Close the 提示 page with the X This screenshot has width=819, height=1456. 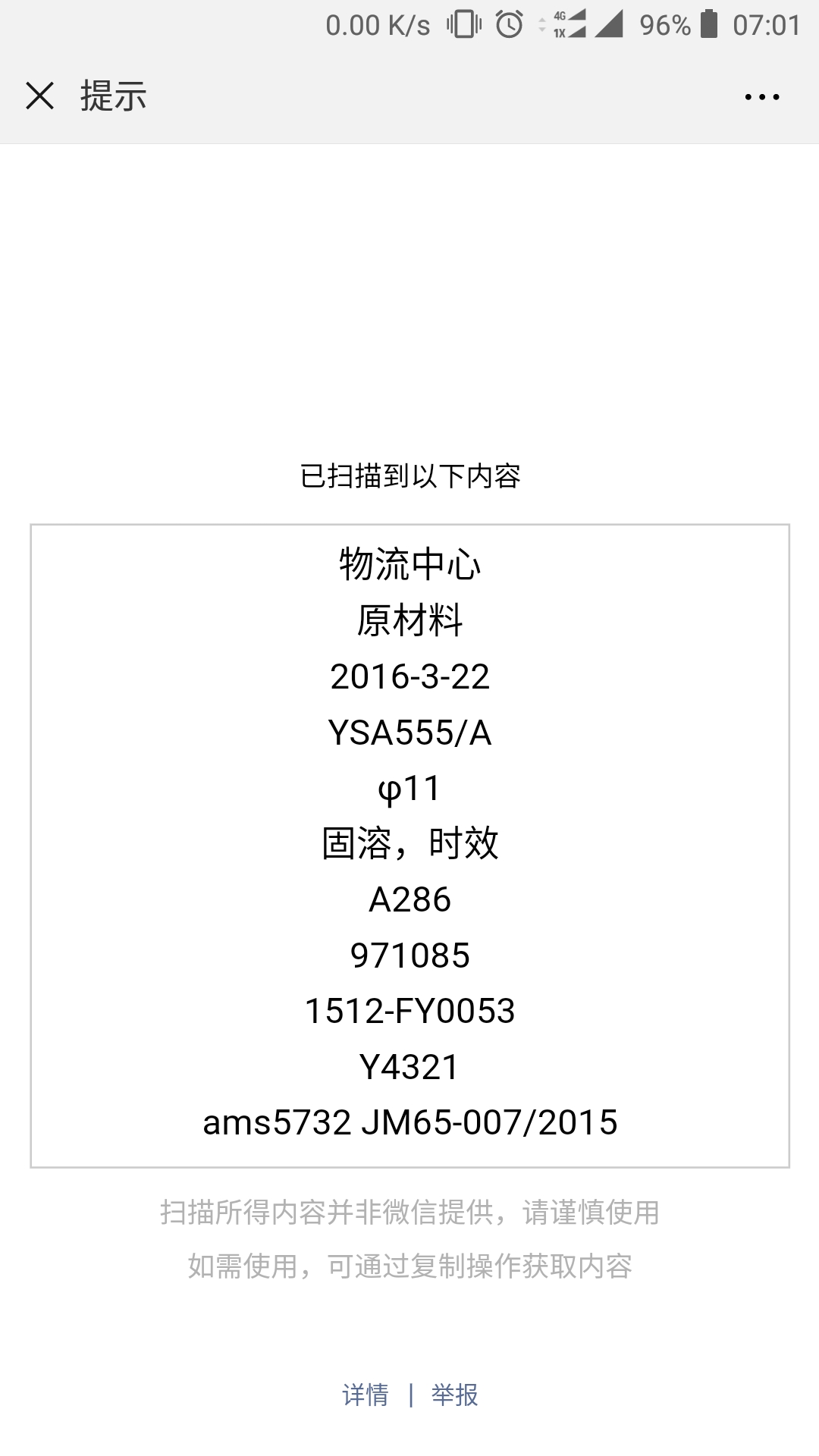click(x=39, y=96)
